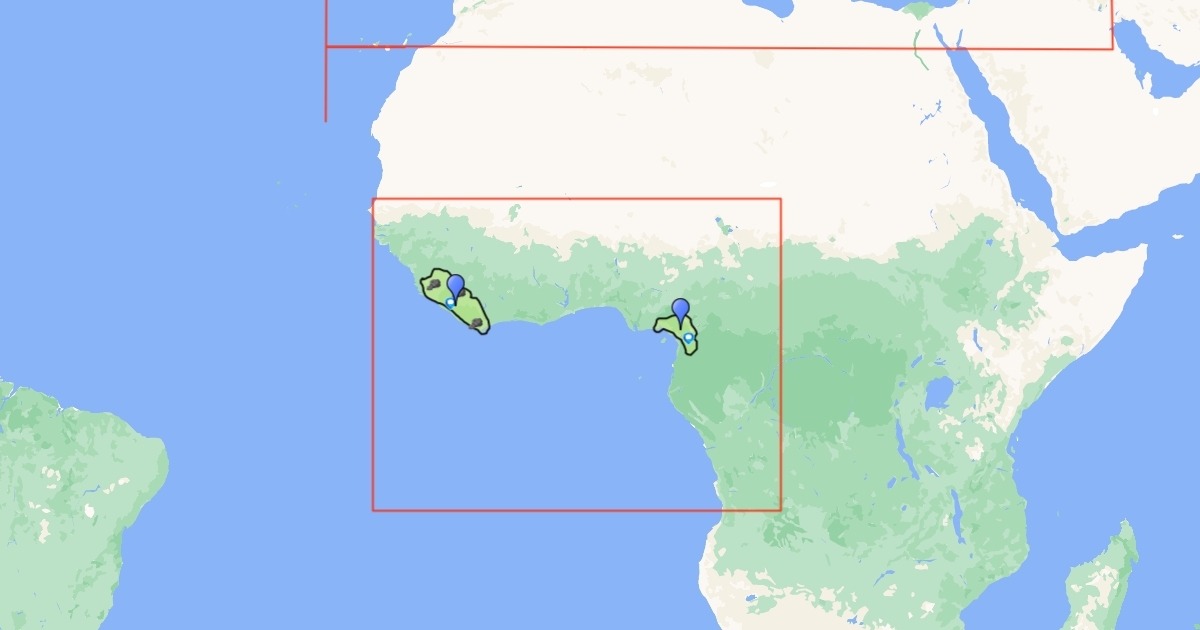This screenshot has width=1200, height=630.
Task: Open the small cyan marker in the eastern outlined region
Action: (x=688, y=339)
